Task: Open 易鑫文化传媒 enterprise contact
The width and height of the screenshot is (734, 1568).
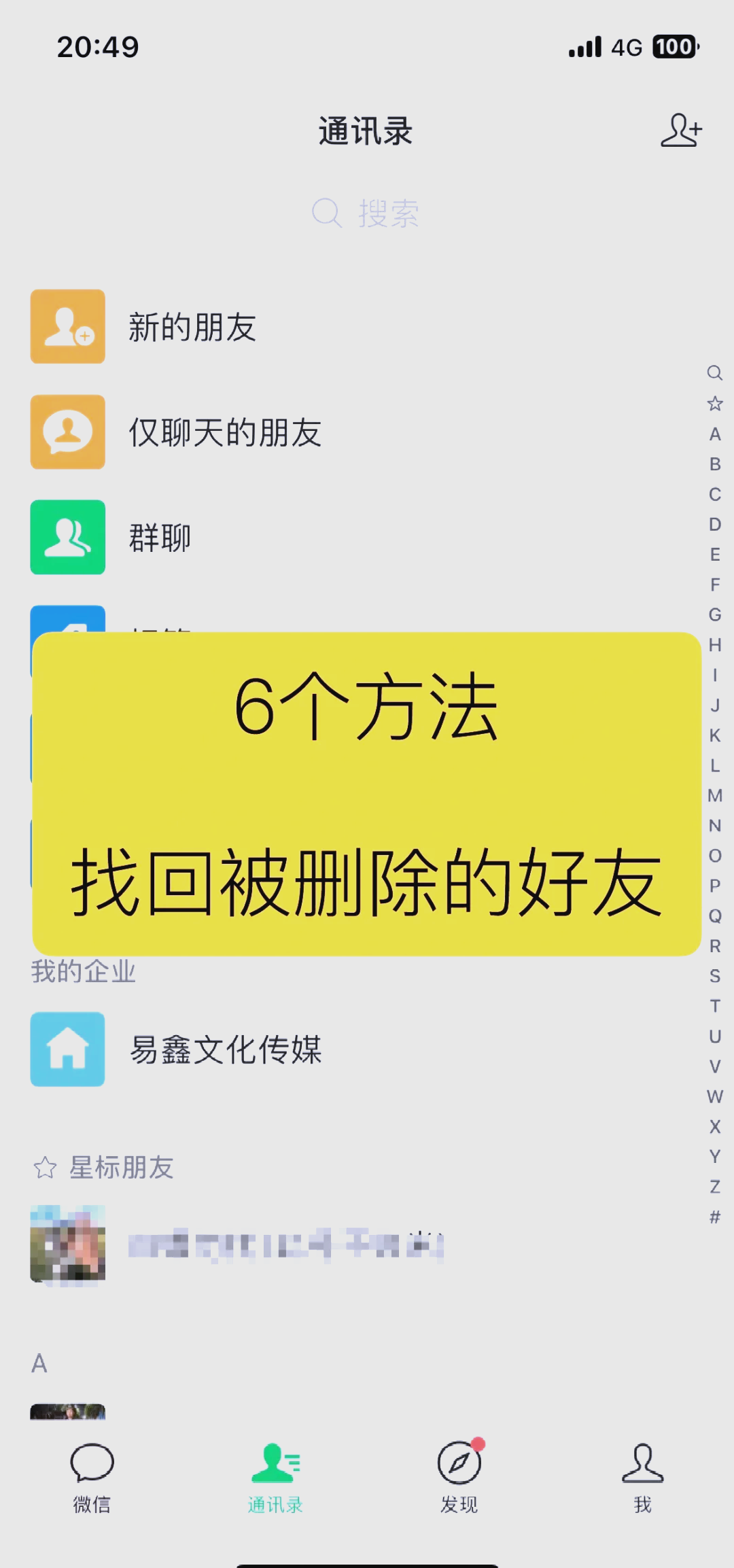Action: coord(227,1050)
